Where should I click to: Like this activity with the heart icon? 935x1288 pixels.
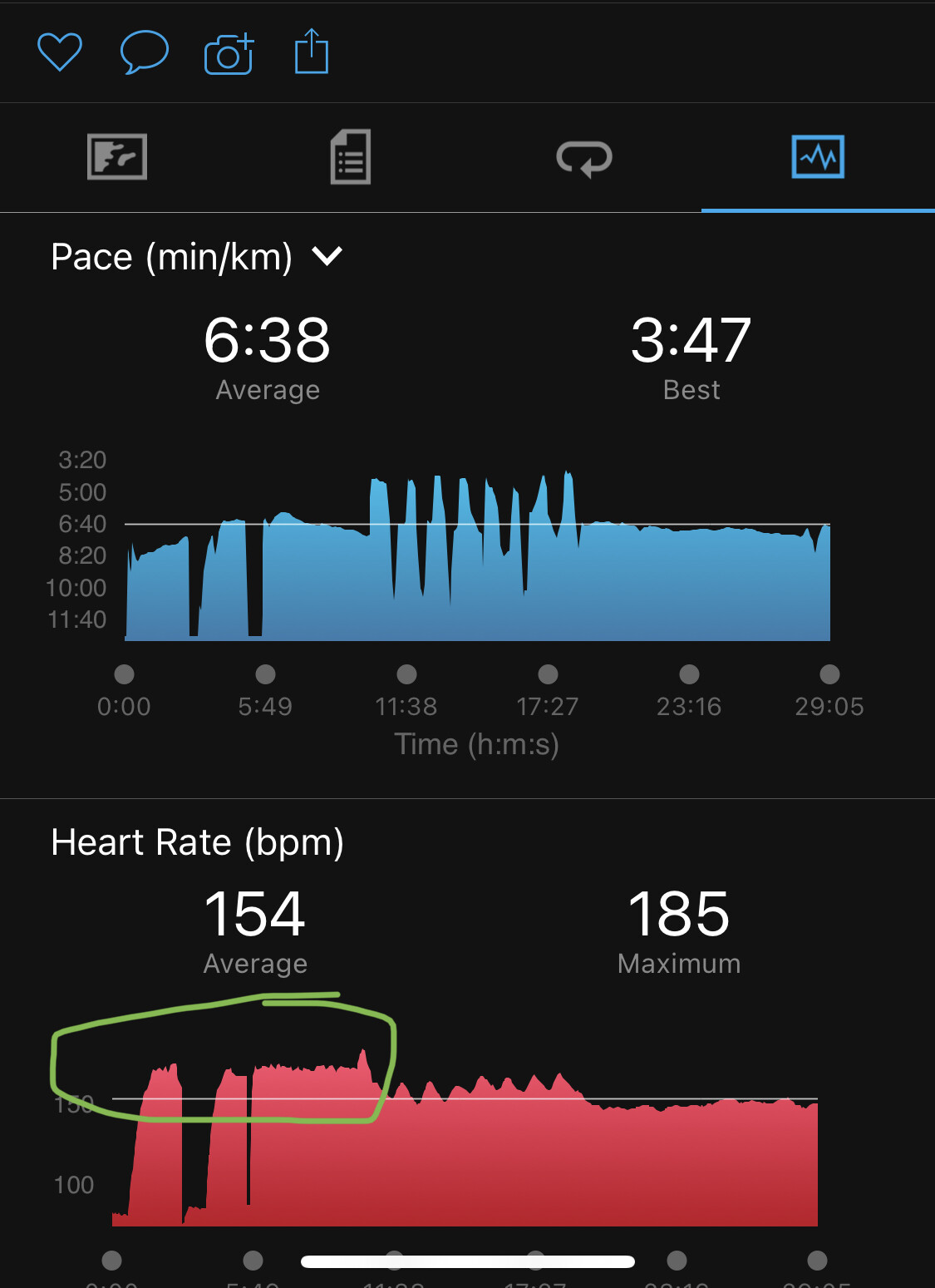point(60,52)
